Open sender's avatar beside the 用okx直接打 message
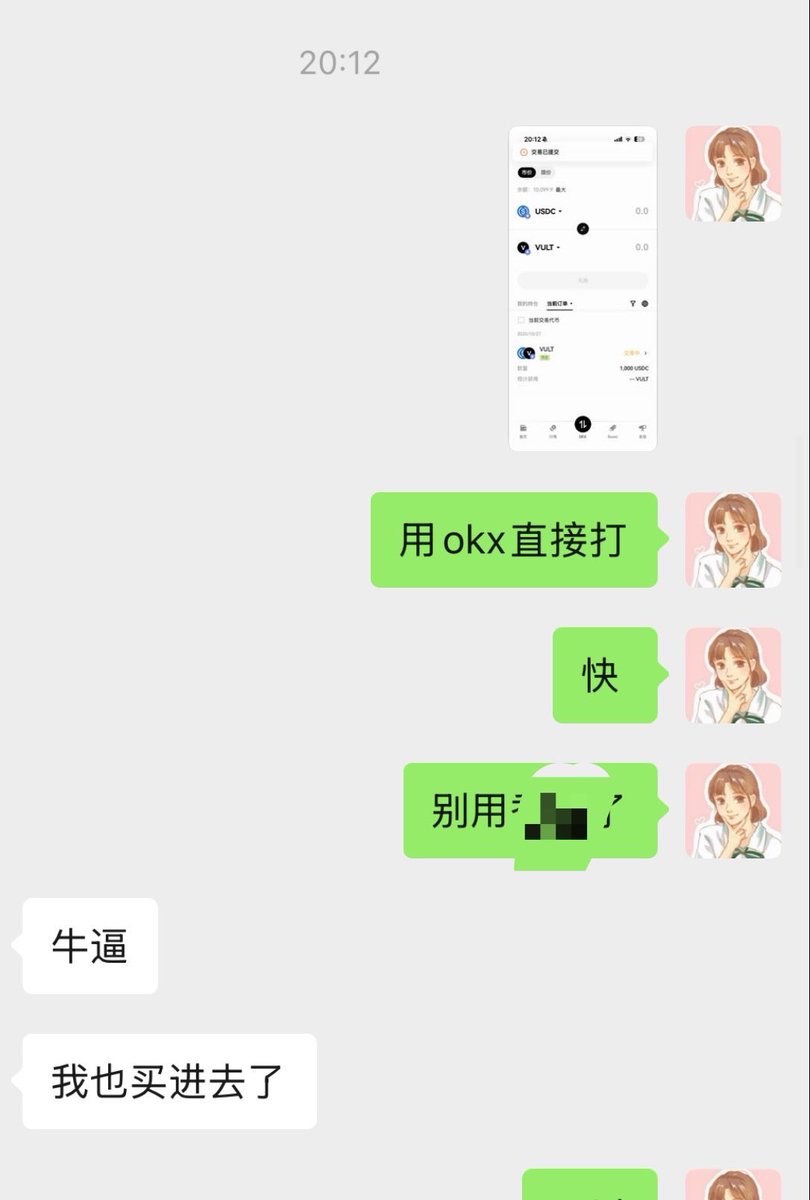810x1200 pixels. pyautogui.click(x=733, y=539)
